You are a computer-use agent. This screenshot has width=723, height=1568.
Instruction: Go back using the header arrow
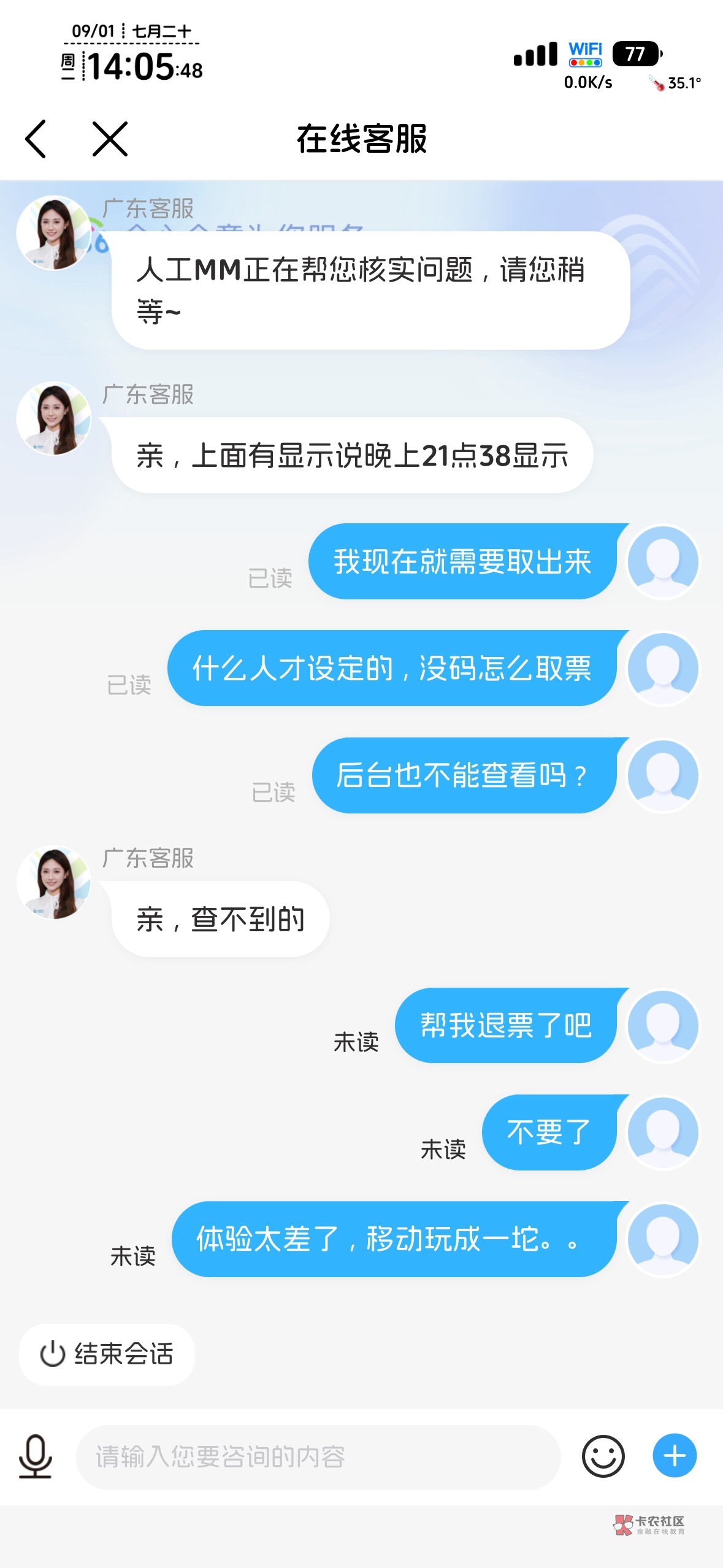pos(36,139)
